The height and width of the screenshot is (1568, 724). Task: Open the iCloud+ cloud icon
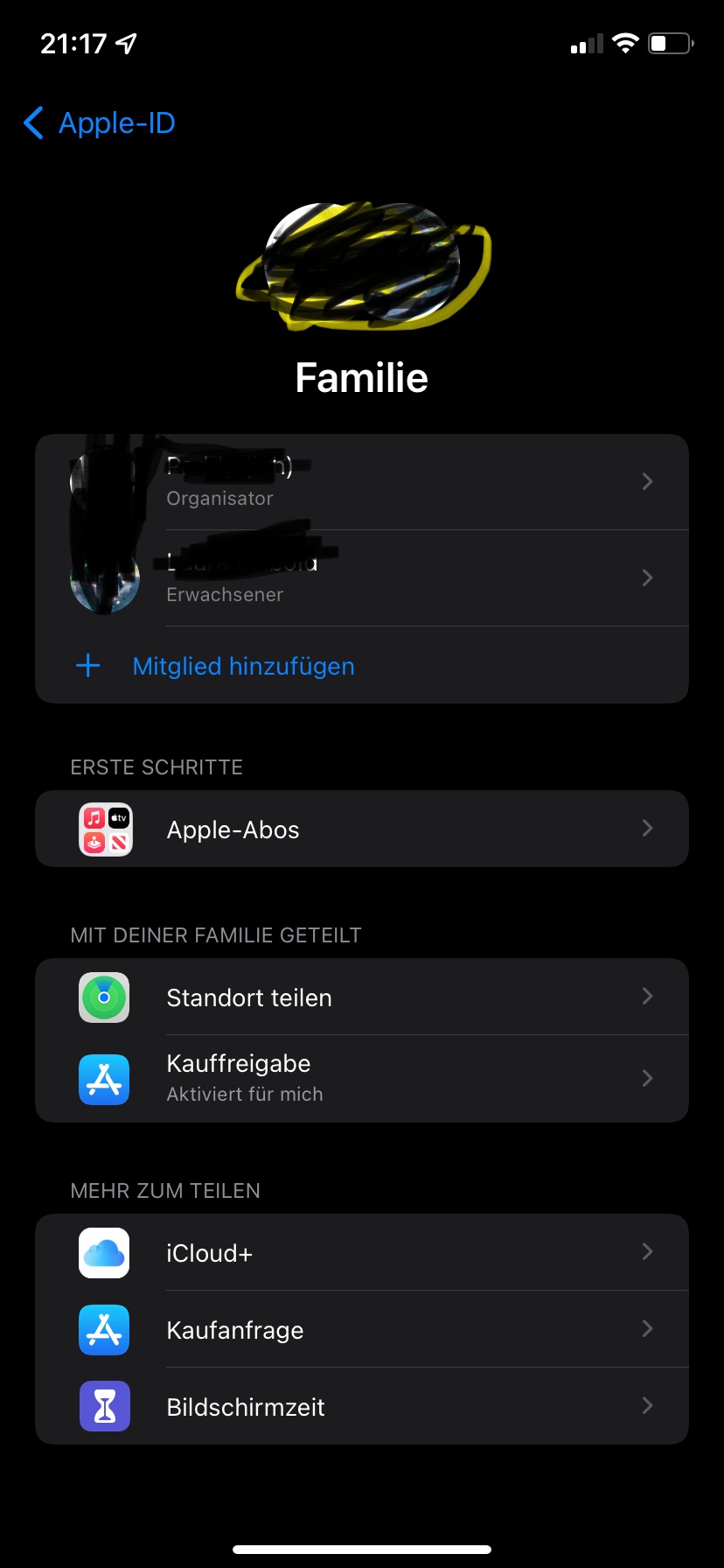coord(104,1252)
